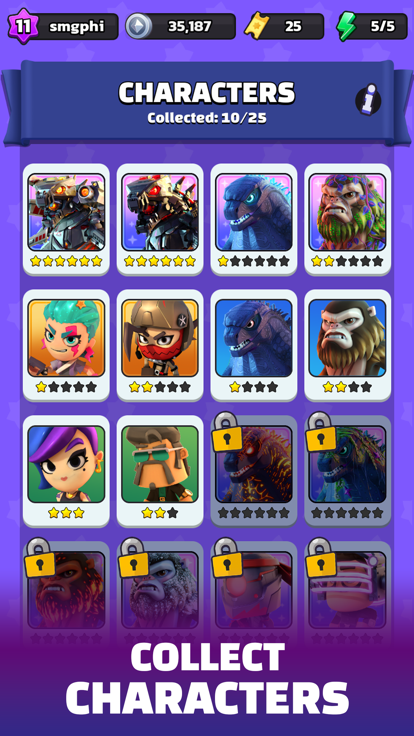Open the green mossy ape character card
414x736 pixels.
coord(348,219)
